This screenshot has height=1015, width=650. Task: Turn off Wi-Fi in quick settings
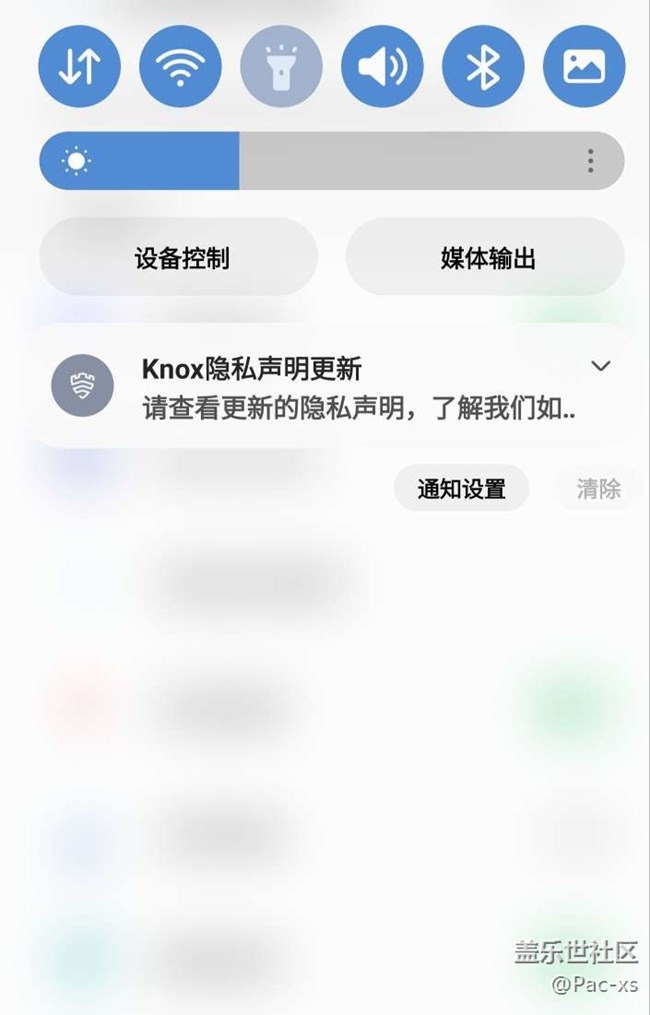(x=180, y=66)
